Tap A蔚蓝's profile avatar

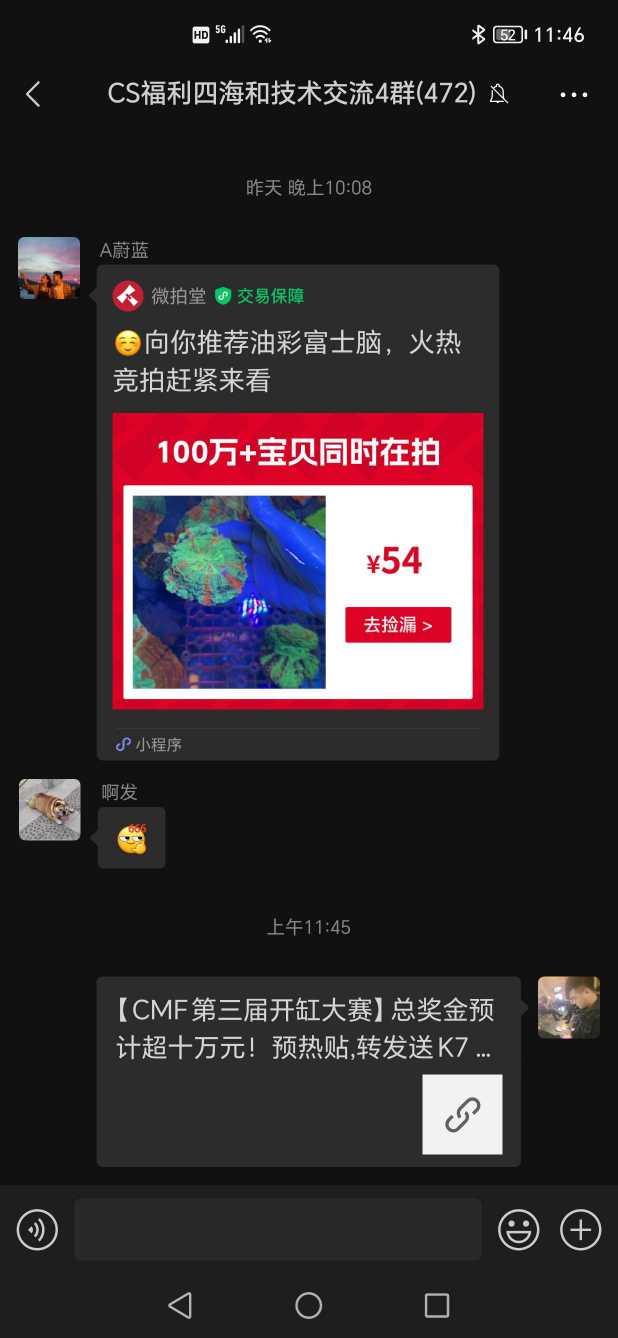[49, 268]
